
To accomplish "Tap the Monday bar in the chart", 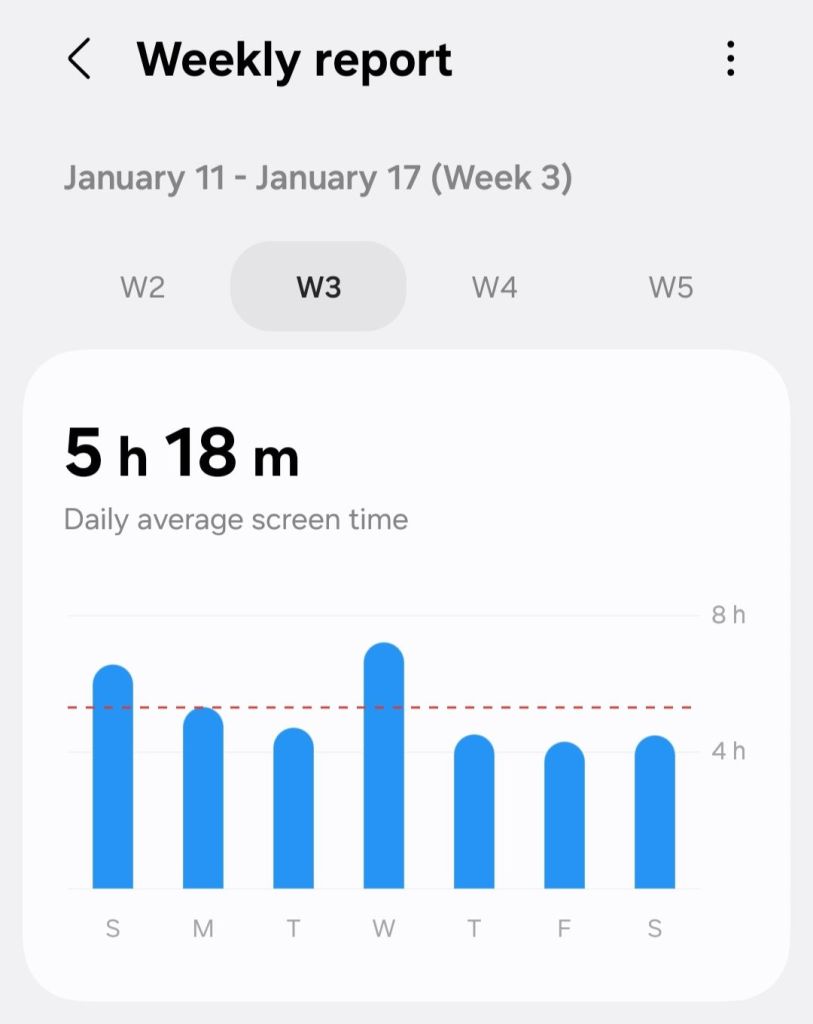I will pos(203,800).
